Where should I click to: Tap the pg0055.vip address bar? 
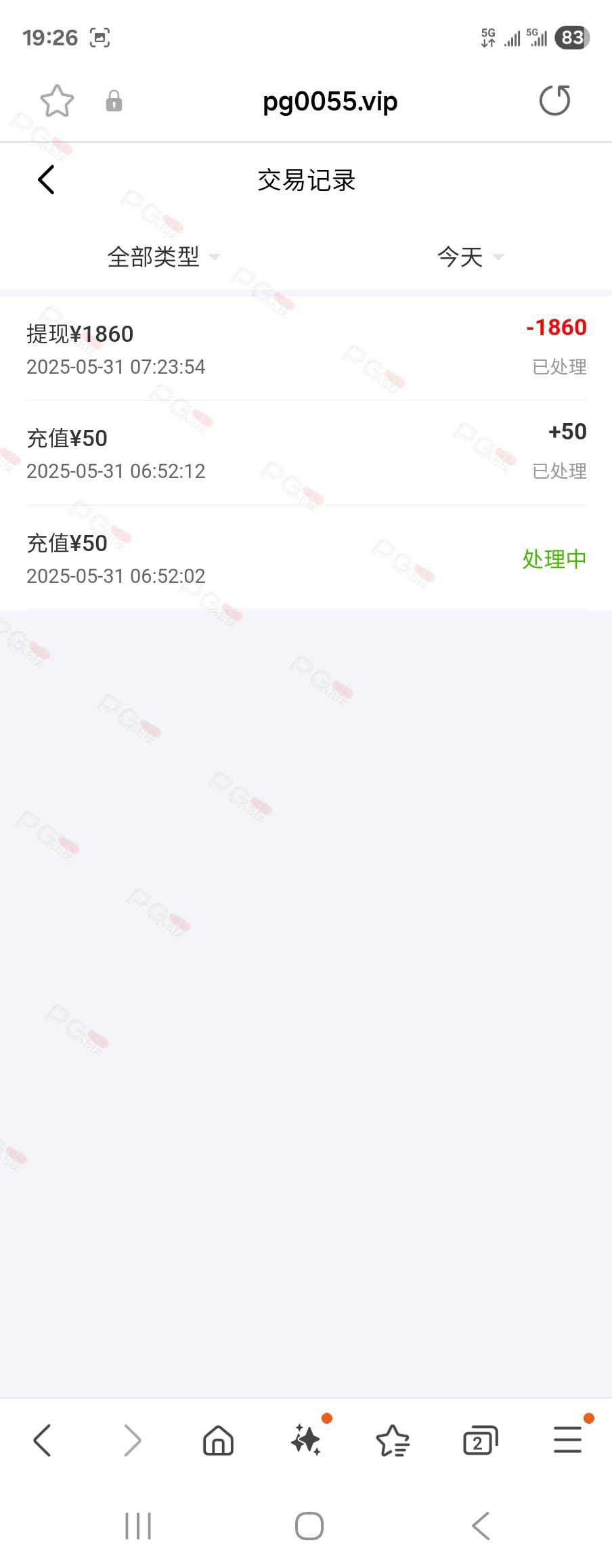pyautogui.click(x=330, y=102)
